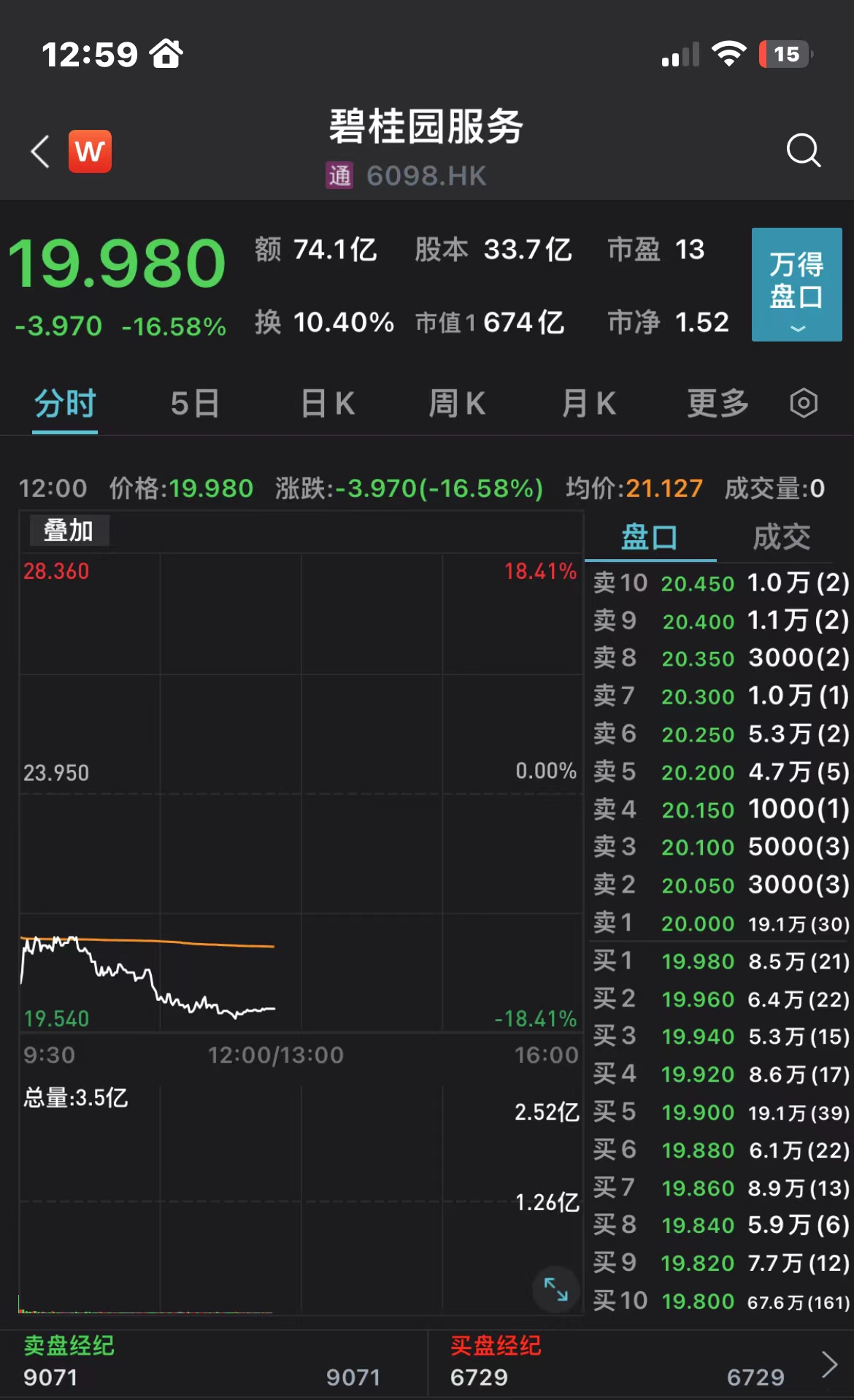Open the red W icon
This screenshot has width=854, height=1400.
90,152
